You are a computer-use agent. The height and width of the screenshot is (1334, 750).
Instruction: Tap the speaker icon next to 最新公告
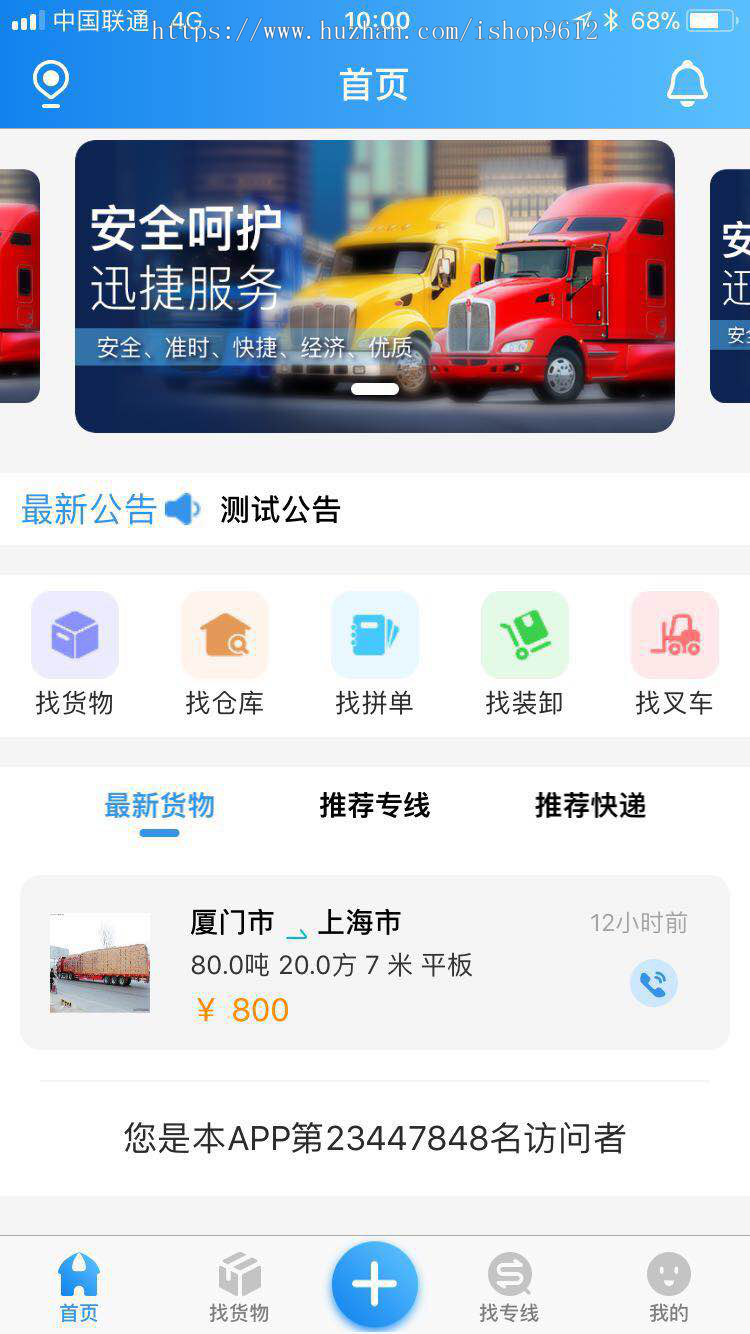[182, 508]
